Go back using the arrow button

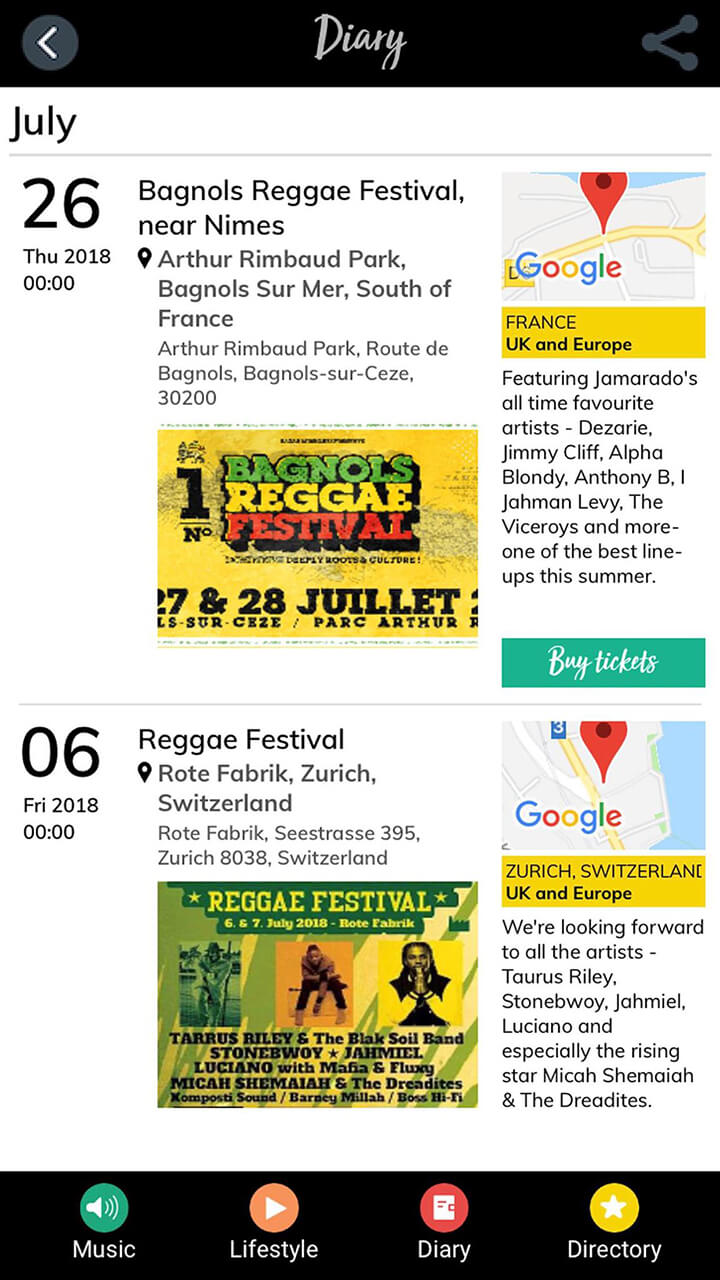pyautogui.click(x=49, y=43)
